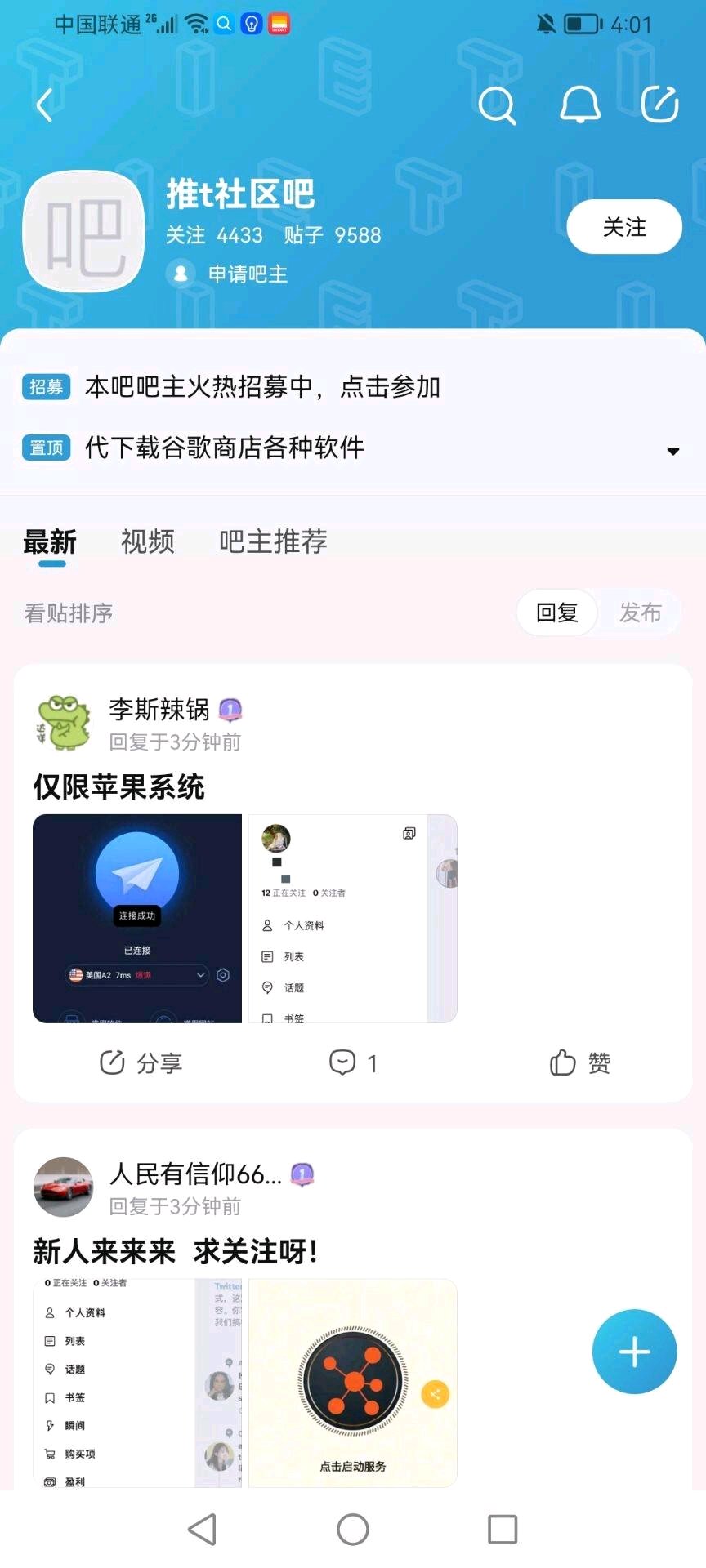Open the 本吧吧主火热招募中 recruitment notice

[x=261, y=386]
